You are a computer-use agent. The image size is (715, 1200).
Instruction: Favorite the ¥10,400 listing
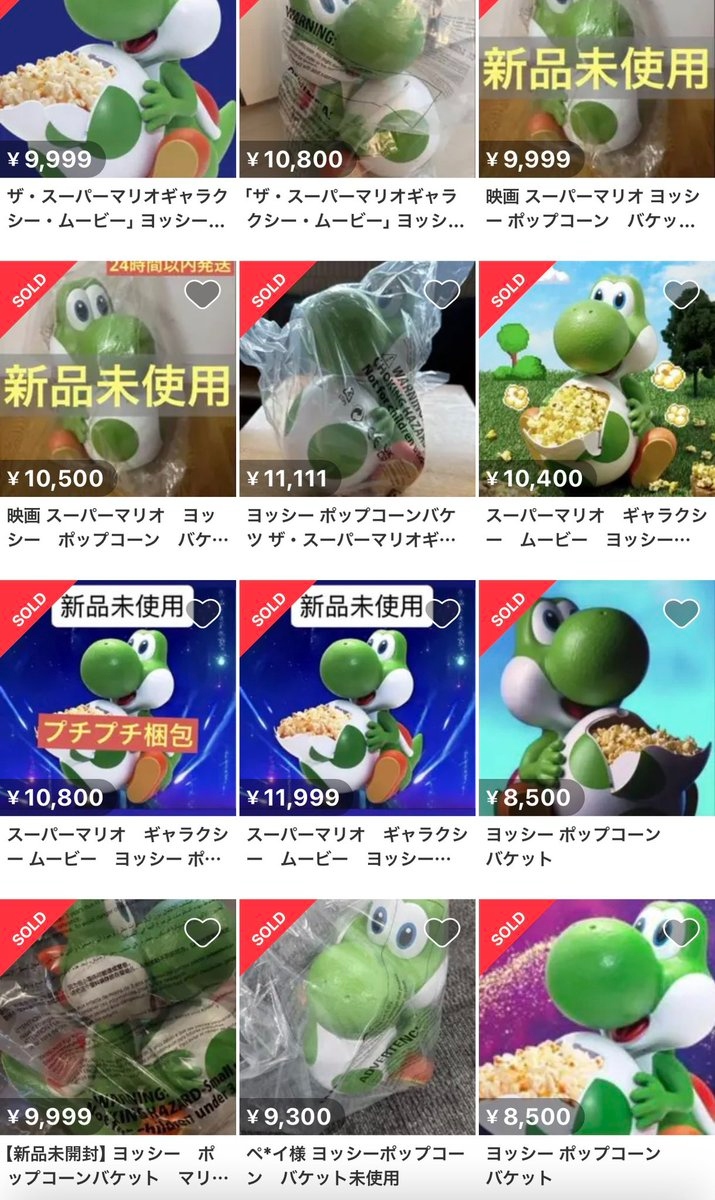pyautogui.click(x=681, y=294)
